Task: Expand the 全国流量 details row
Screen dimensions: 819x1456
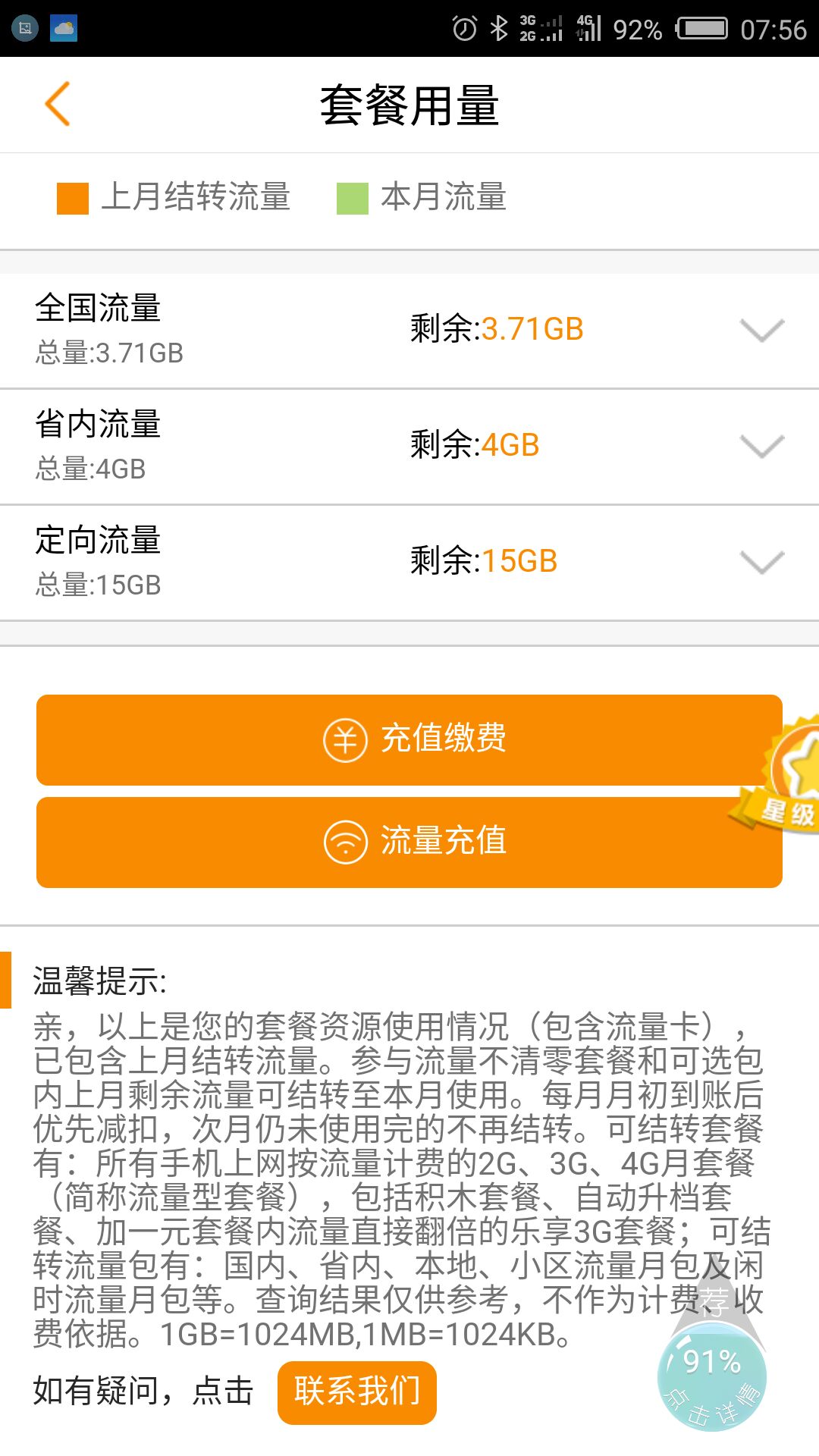Action: coord(761,331)
